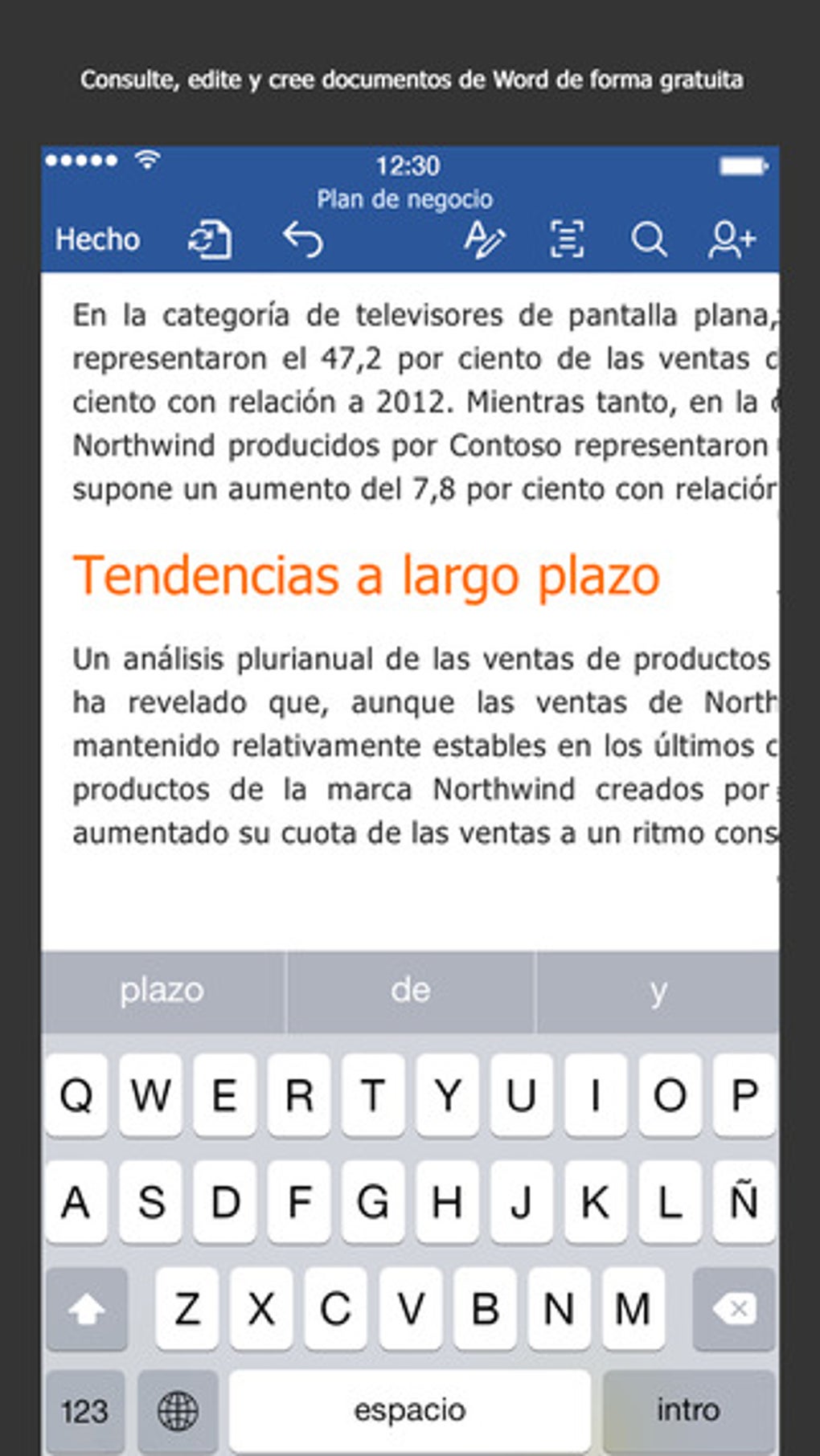
Task: Tap the Wi-Fi icon in the status bar
Action: pos(147,161)
